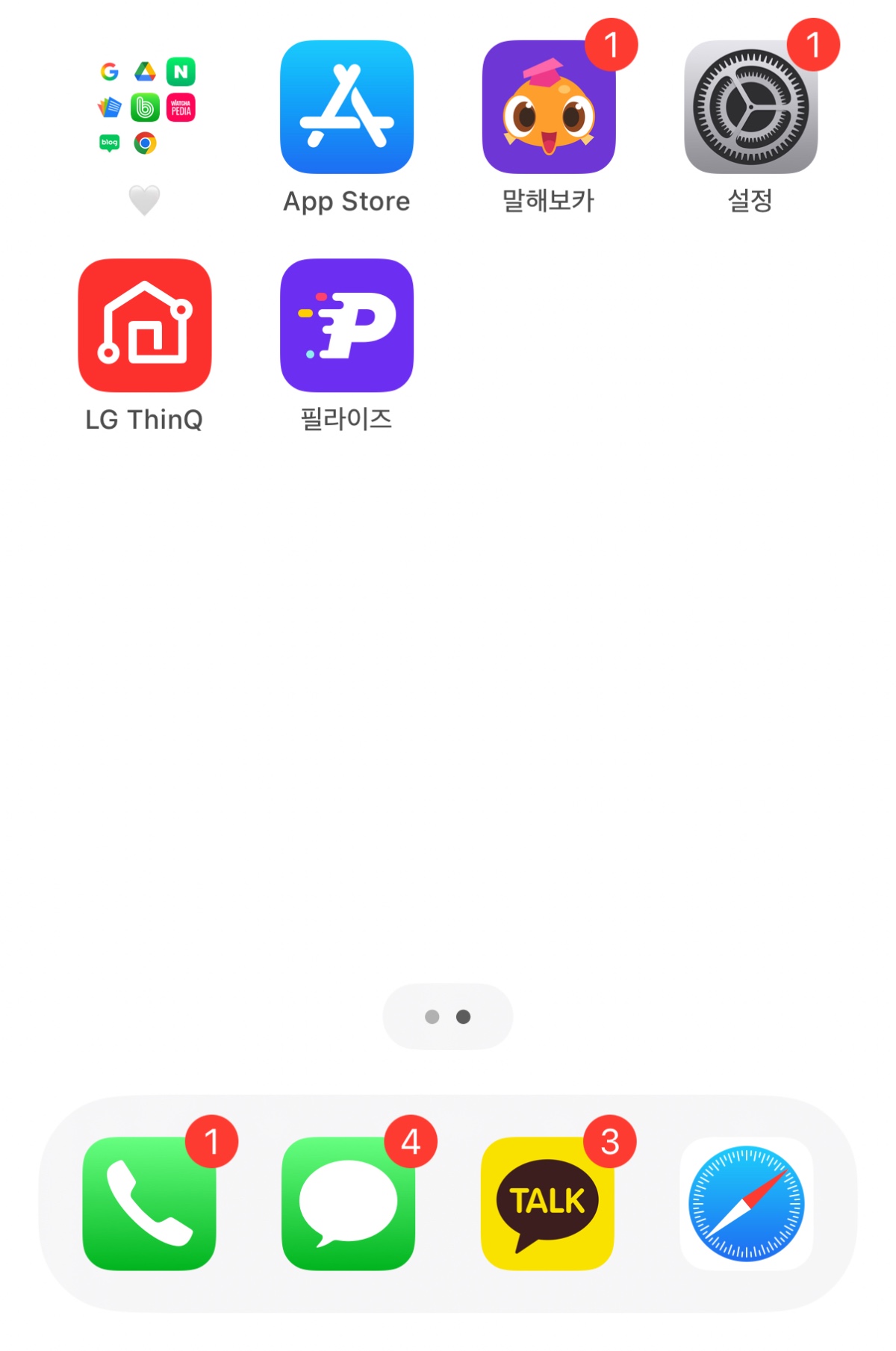Screen dimensions: 896x1351
Task: Tap KakaoTalk's badge showing 3 notifications
Action: (x=609, y=1140)
